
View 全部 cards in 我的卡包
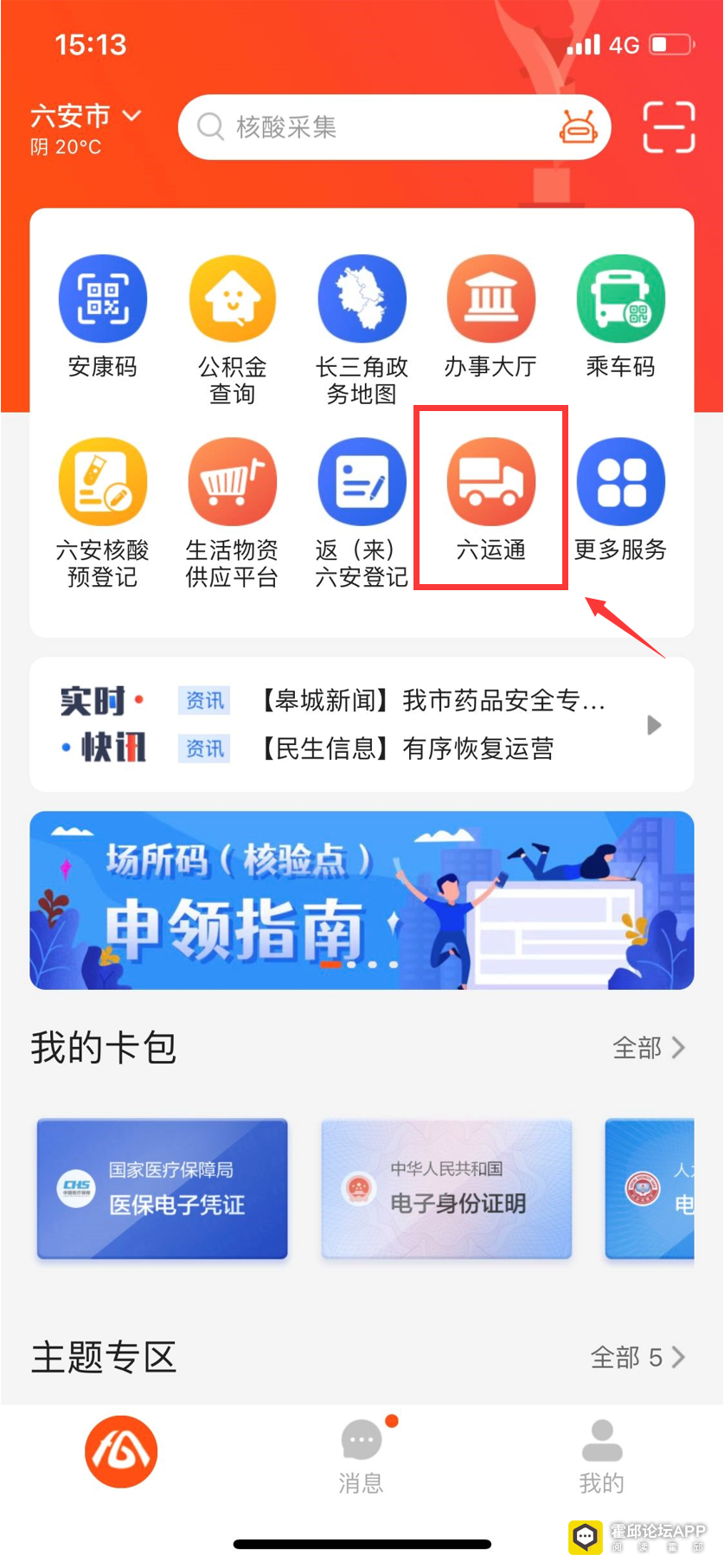648,1048
